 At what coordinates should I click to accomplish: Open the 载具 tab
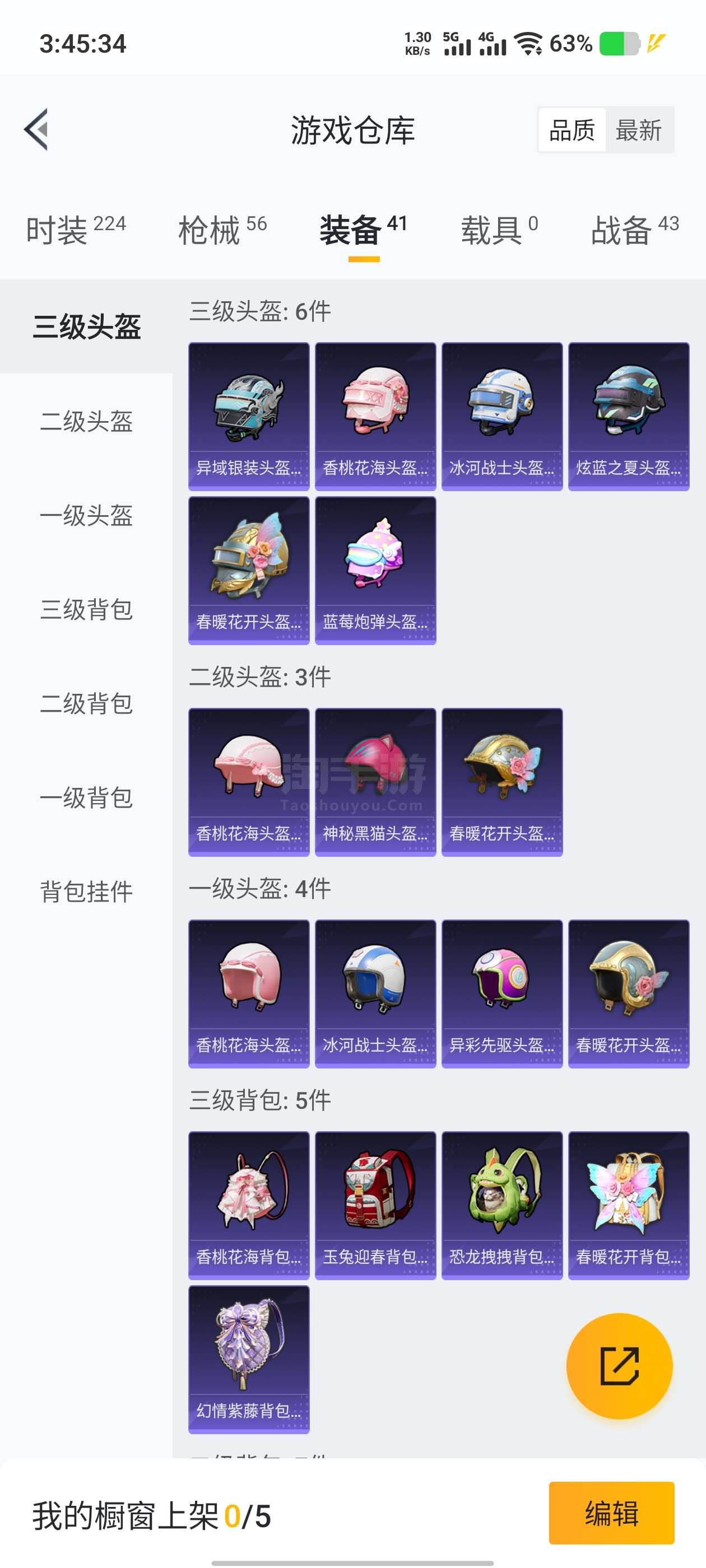point(499,230)
